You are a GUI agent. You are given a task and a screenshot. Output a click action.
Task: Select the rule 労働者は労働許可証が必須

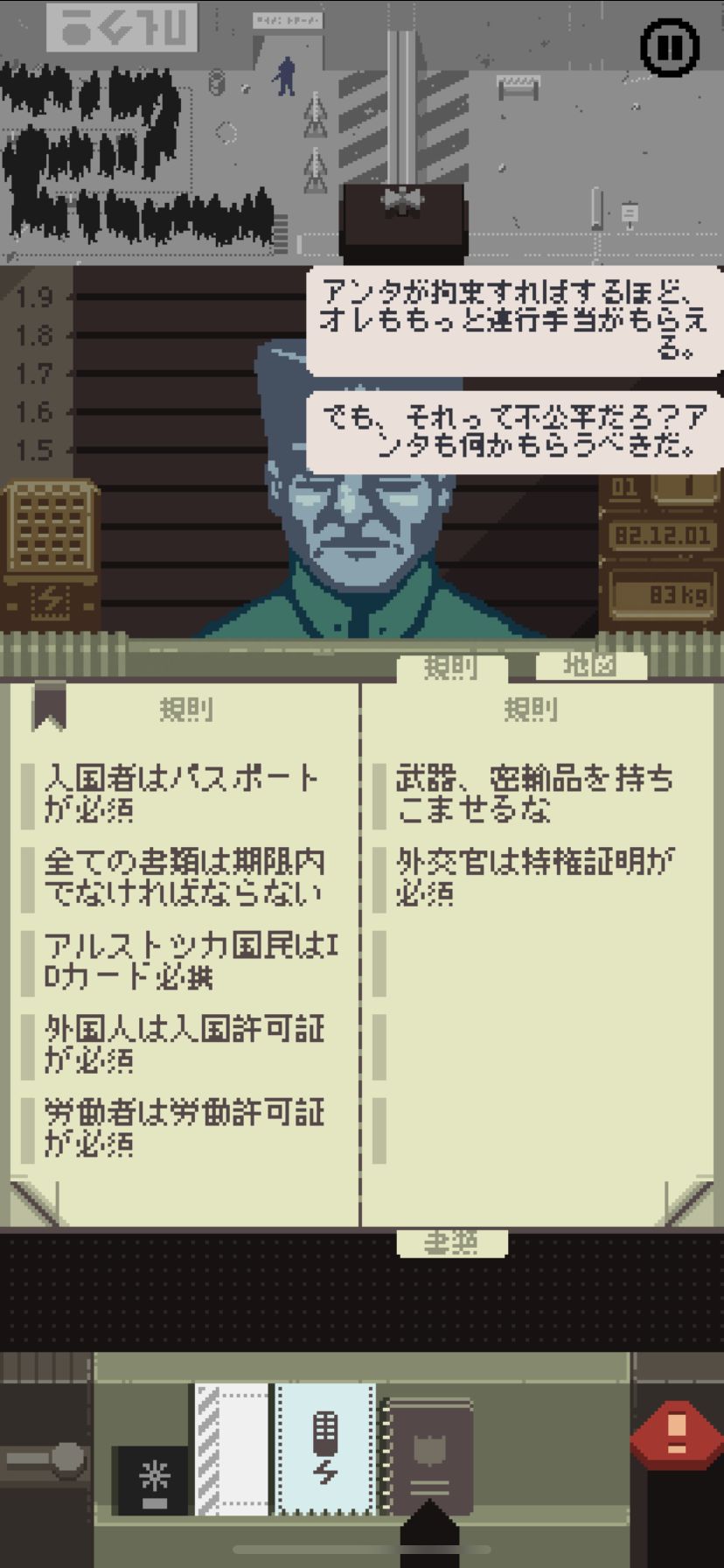coord(181,1129)
